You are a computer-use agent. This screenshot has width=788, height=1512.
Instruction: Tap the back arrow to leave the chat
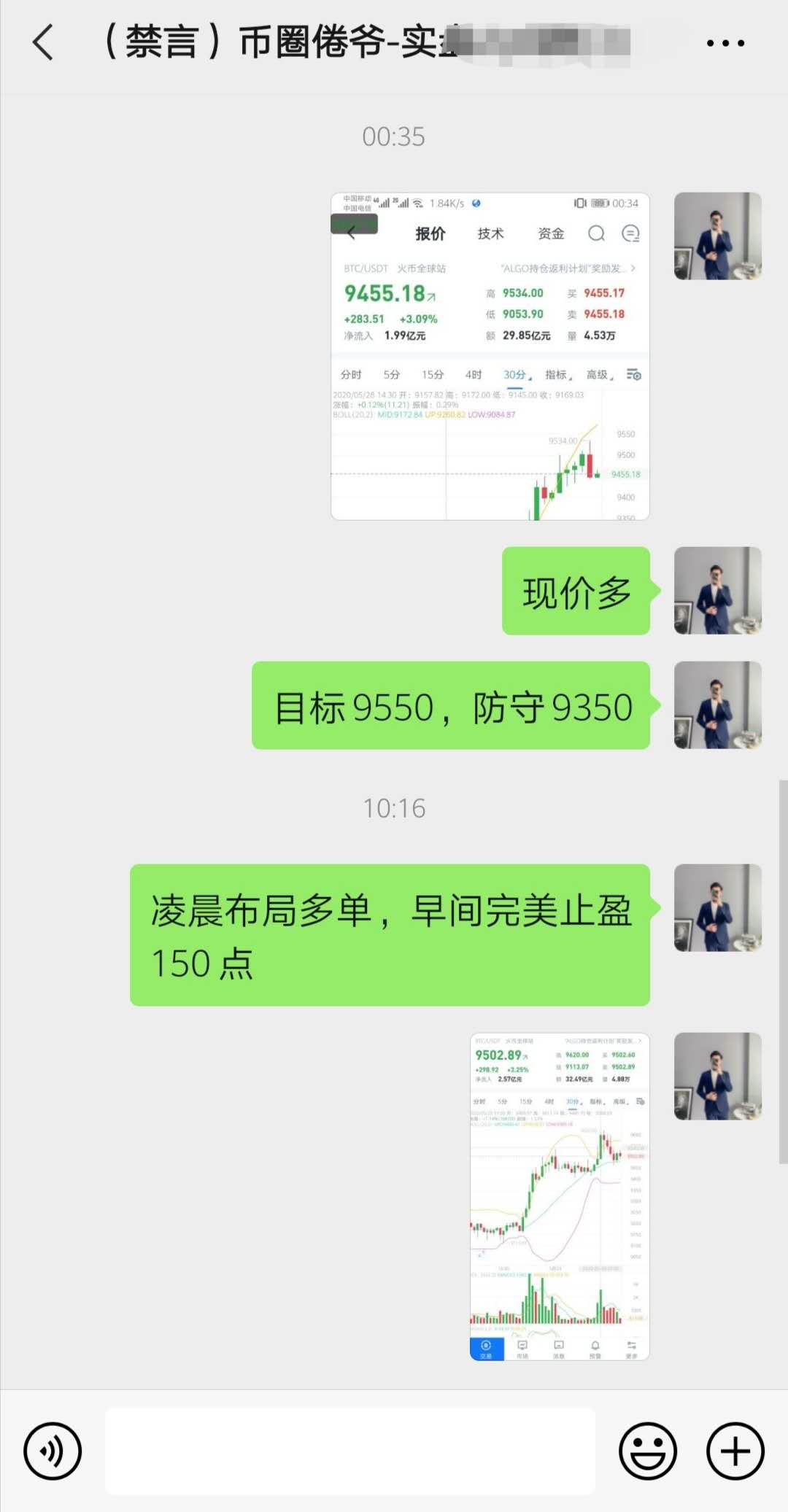[x=44, y=42]
